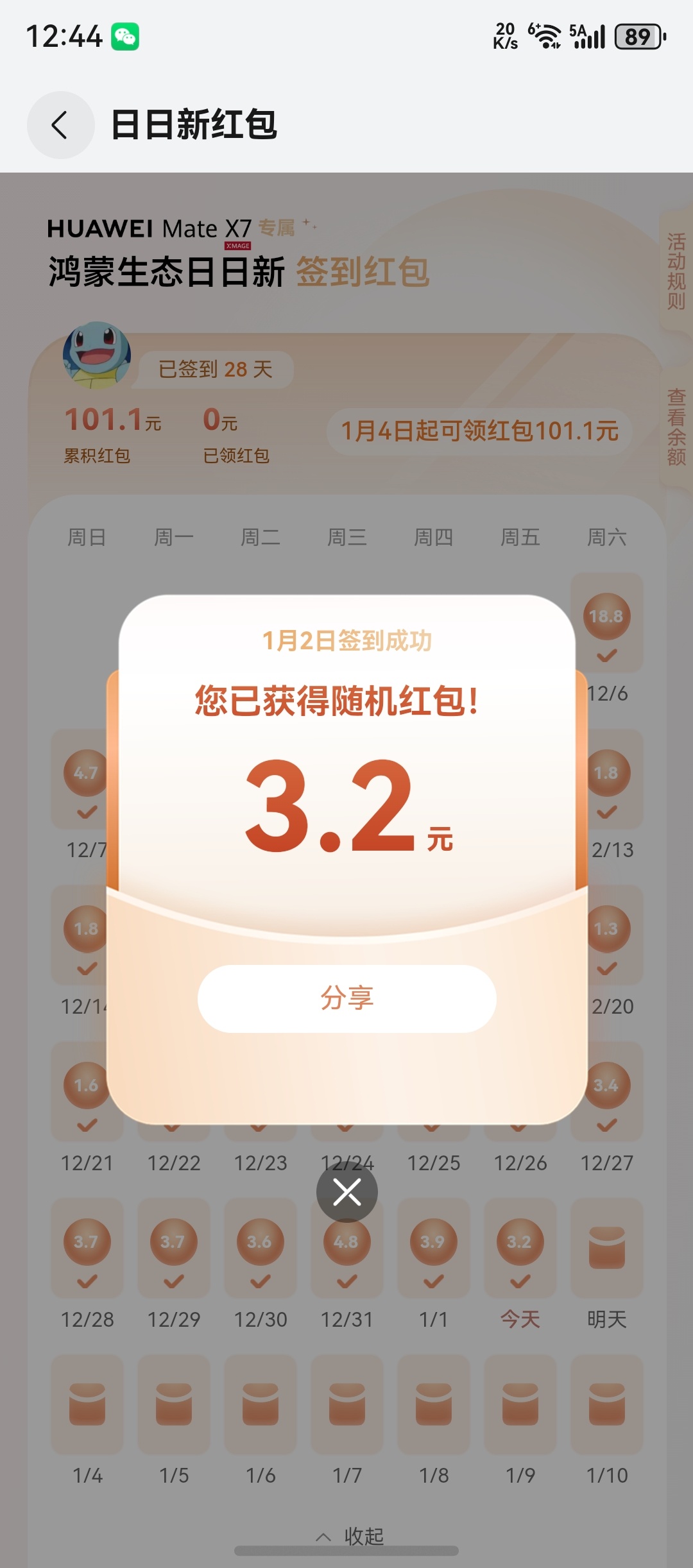Open tomorrow's unopened red packet envelope

pos(606,1248)
